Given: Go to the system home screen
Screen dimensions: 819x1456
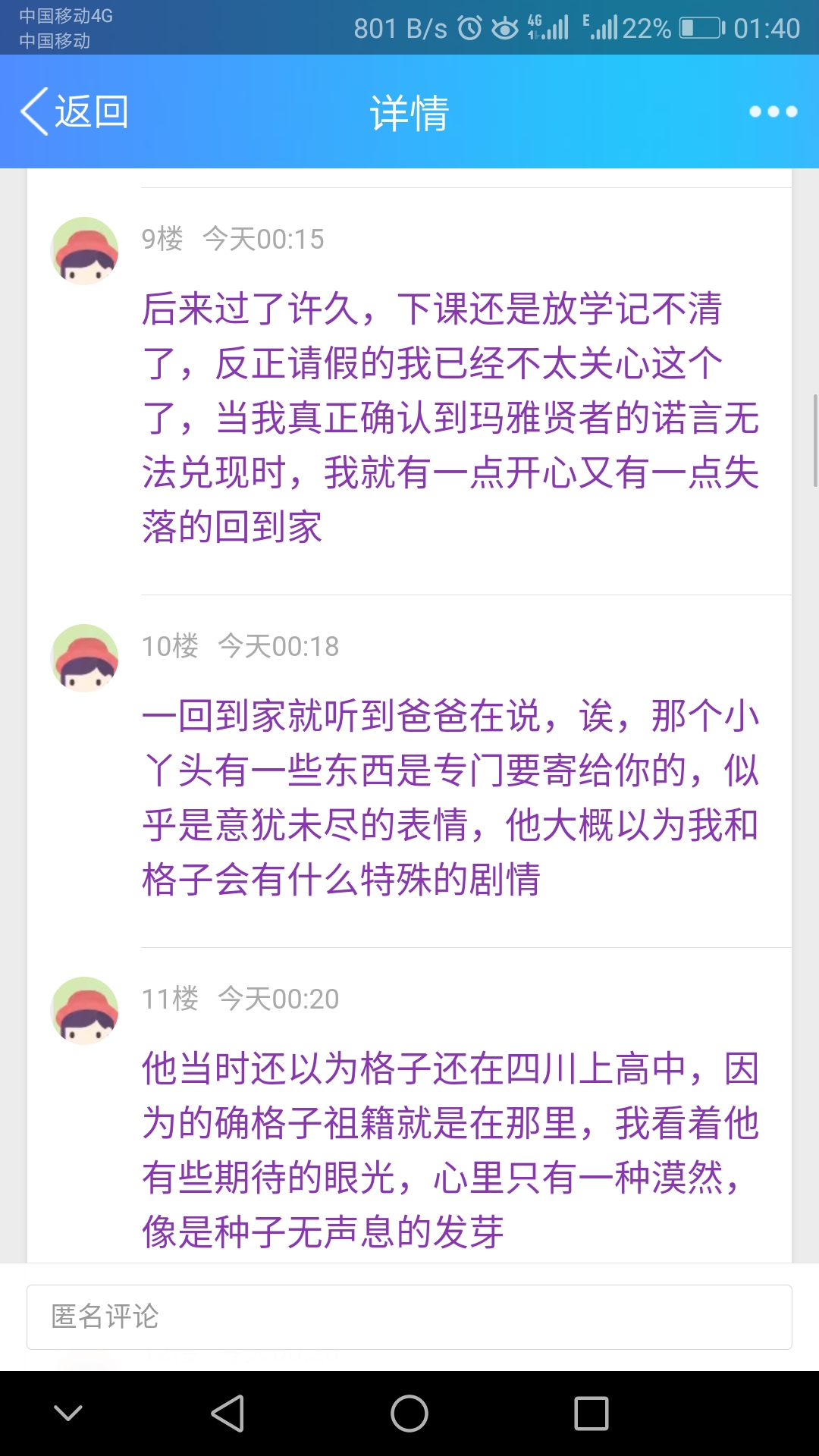Looking at the screenshot, I should [409, 1414].
